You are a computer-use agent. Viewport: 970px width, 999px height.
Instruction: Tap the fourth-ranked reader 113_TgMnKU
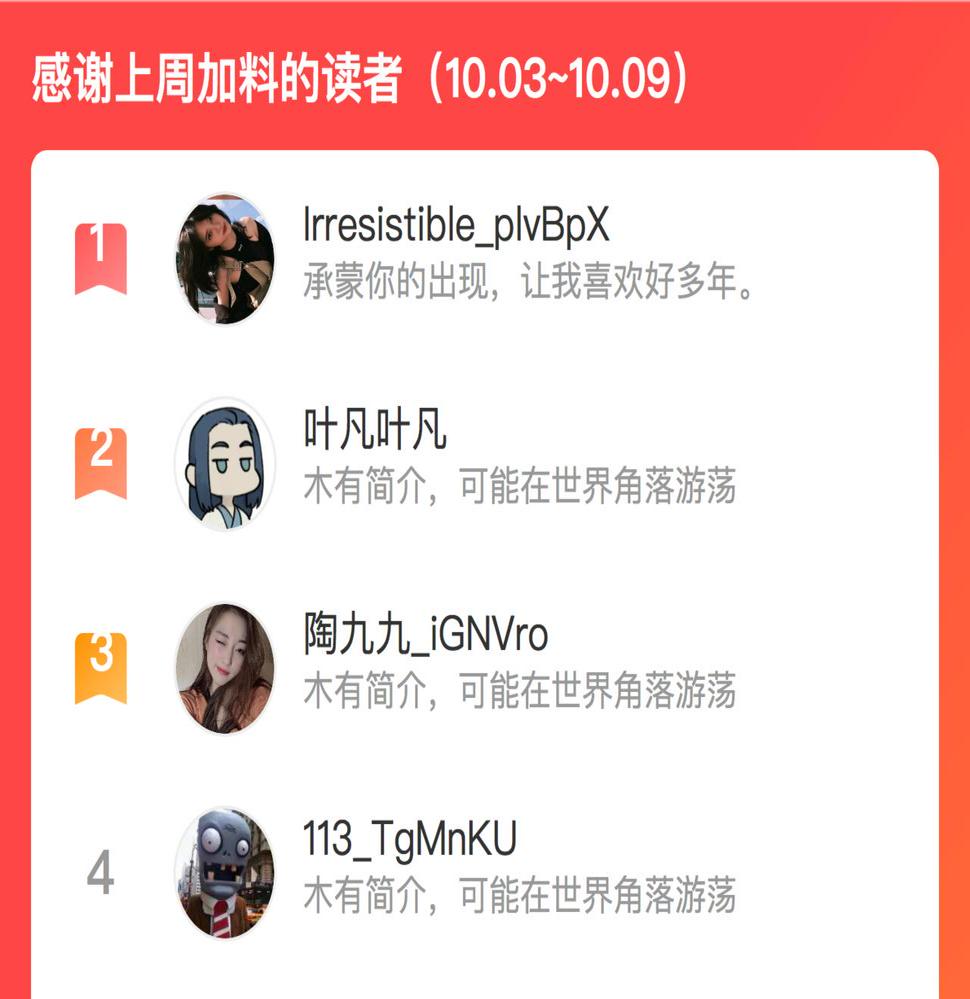pyautogui.click(x=410, y=840)
